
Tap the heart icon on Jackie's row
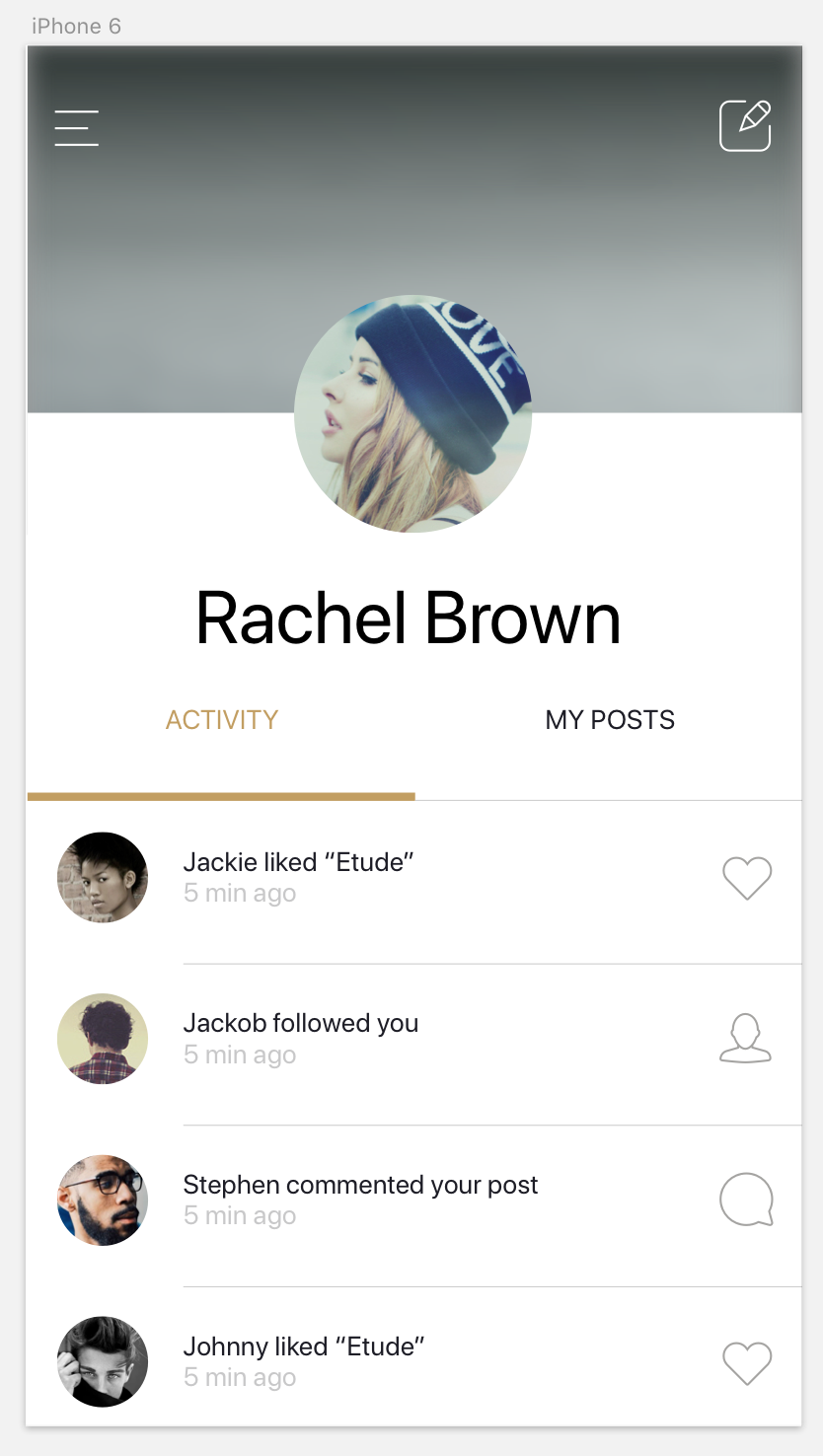click(747, 878)
